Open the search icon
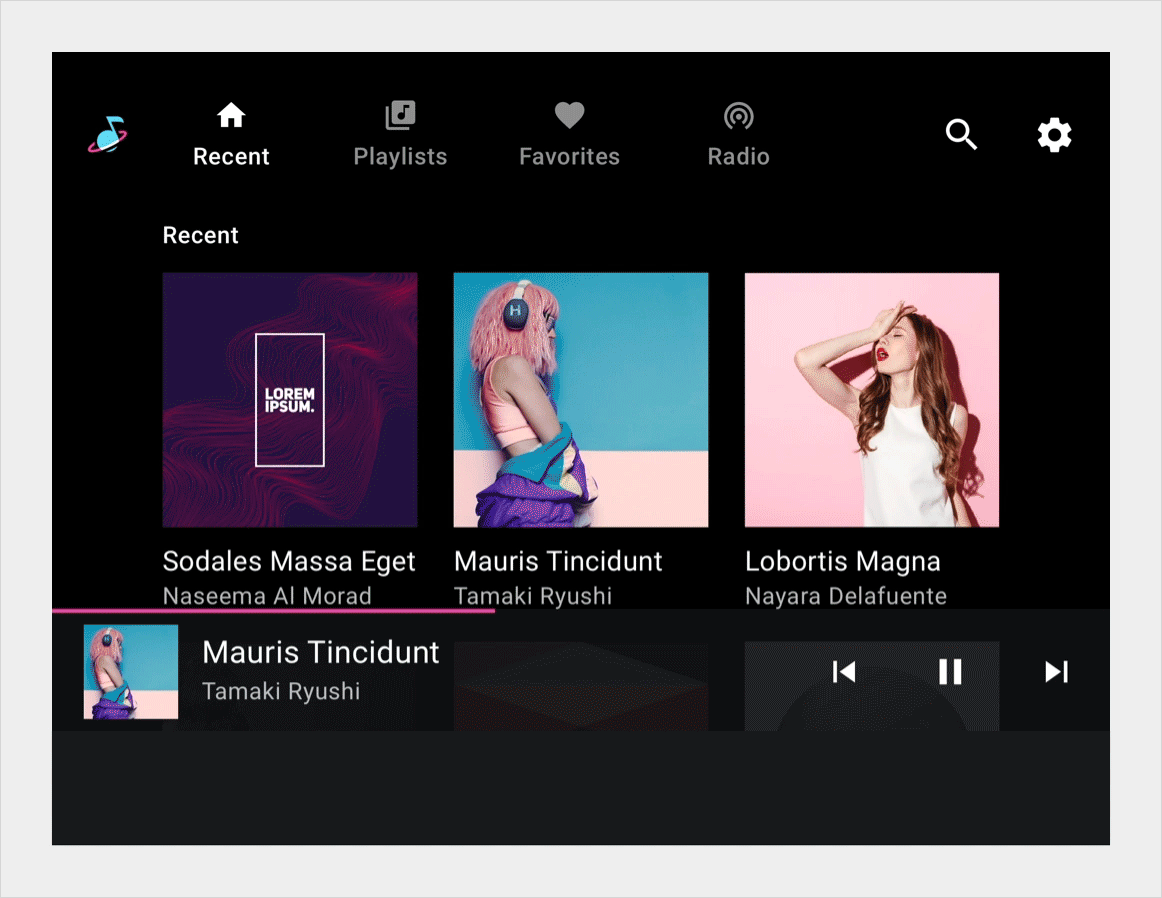This screenshot has width=1162, height=898. [x=961, y=134]
